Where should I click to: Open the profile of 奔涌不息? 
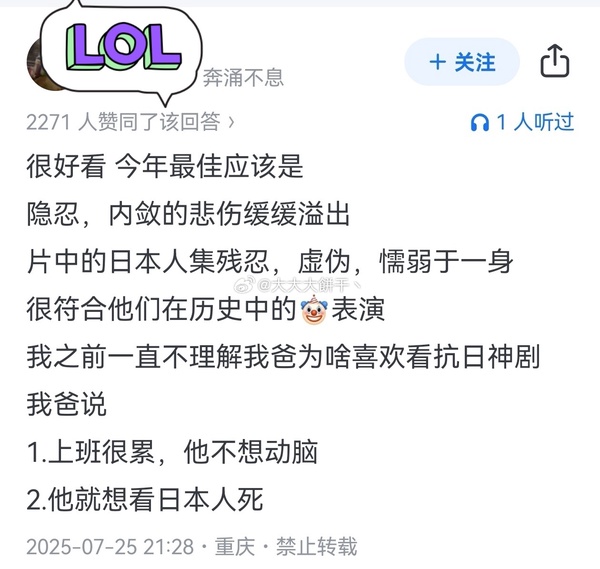243,76
